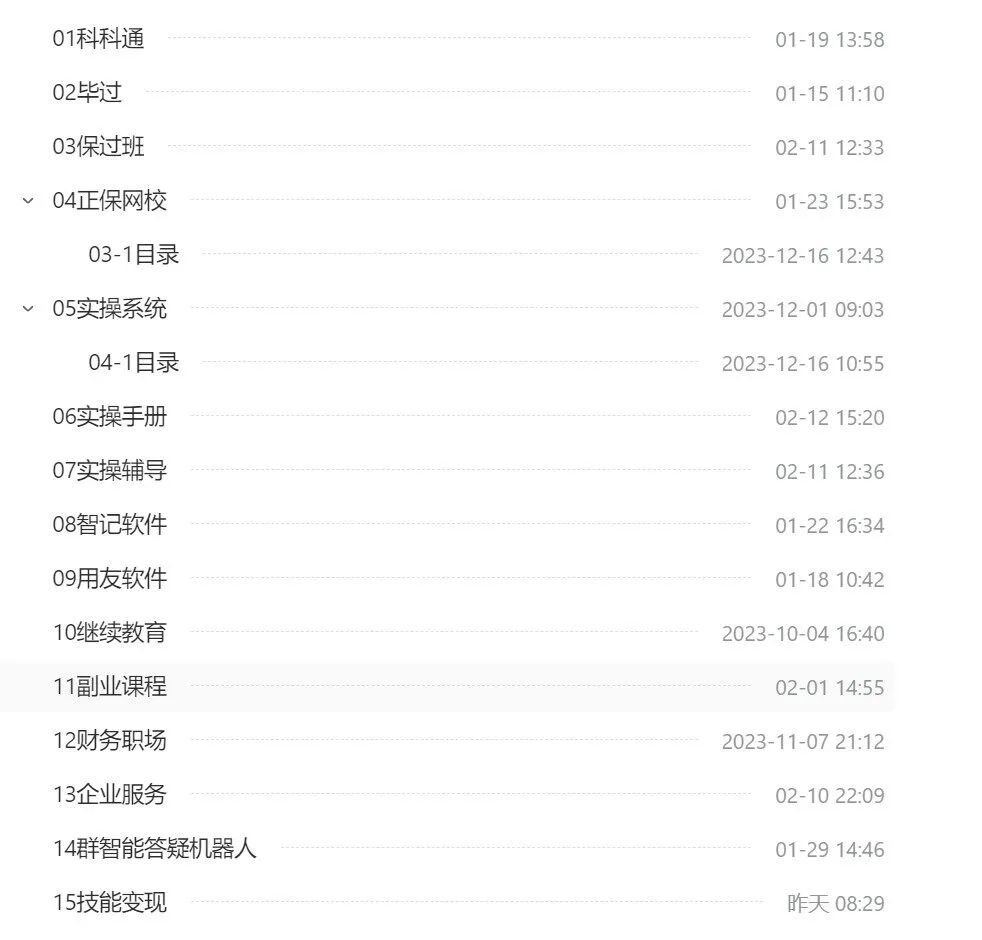Open 04正保网校 document

click(110, 201)
